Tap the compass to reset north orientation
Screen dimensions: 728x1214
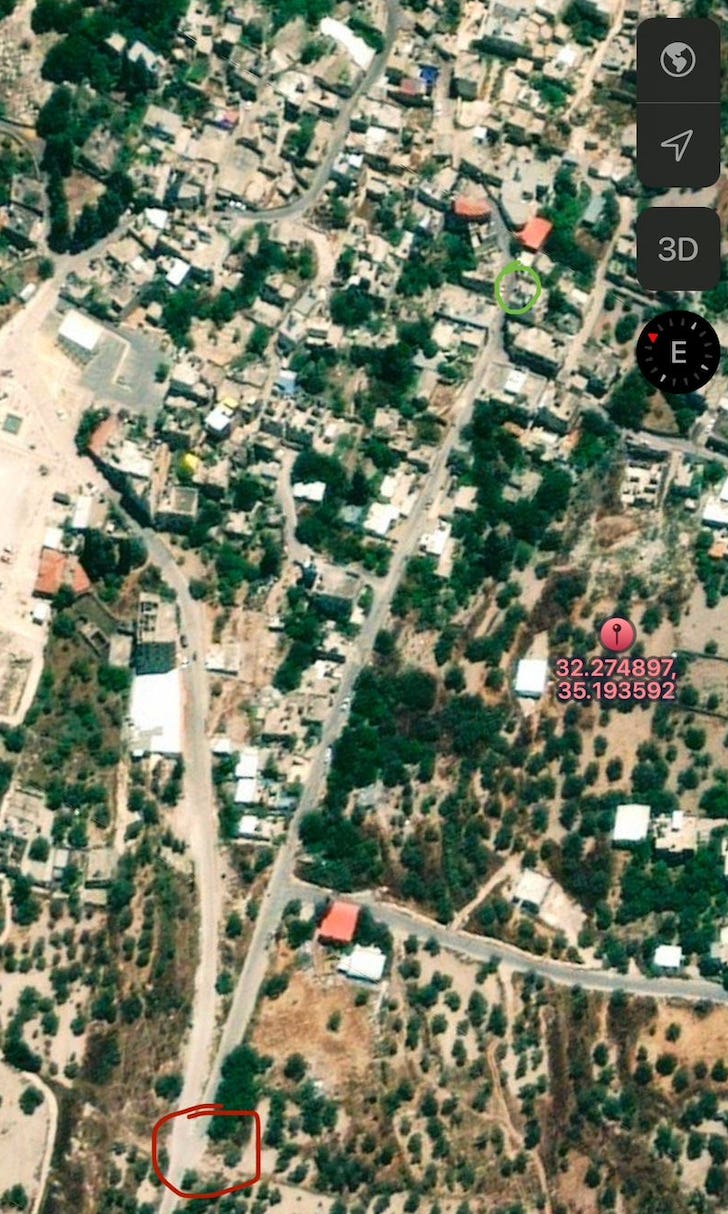coord(678,352)
